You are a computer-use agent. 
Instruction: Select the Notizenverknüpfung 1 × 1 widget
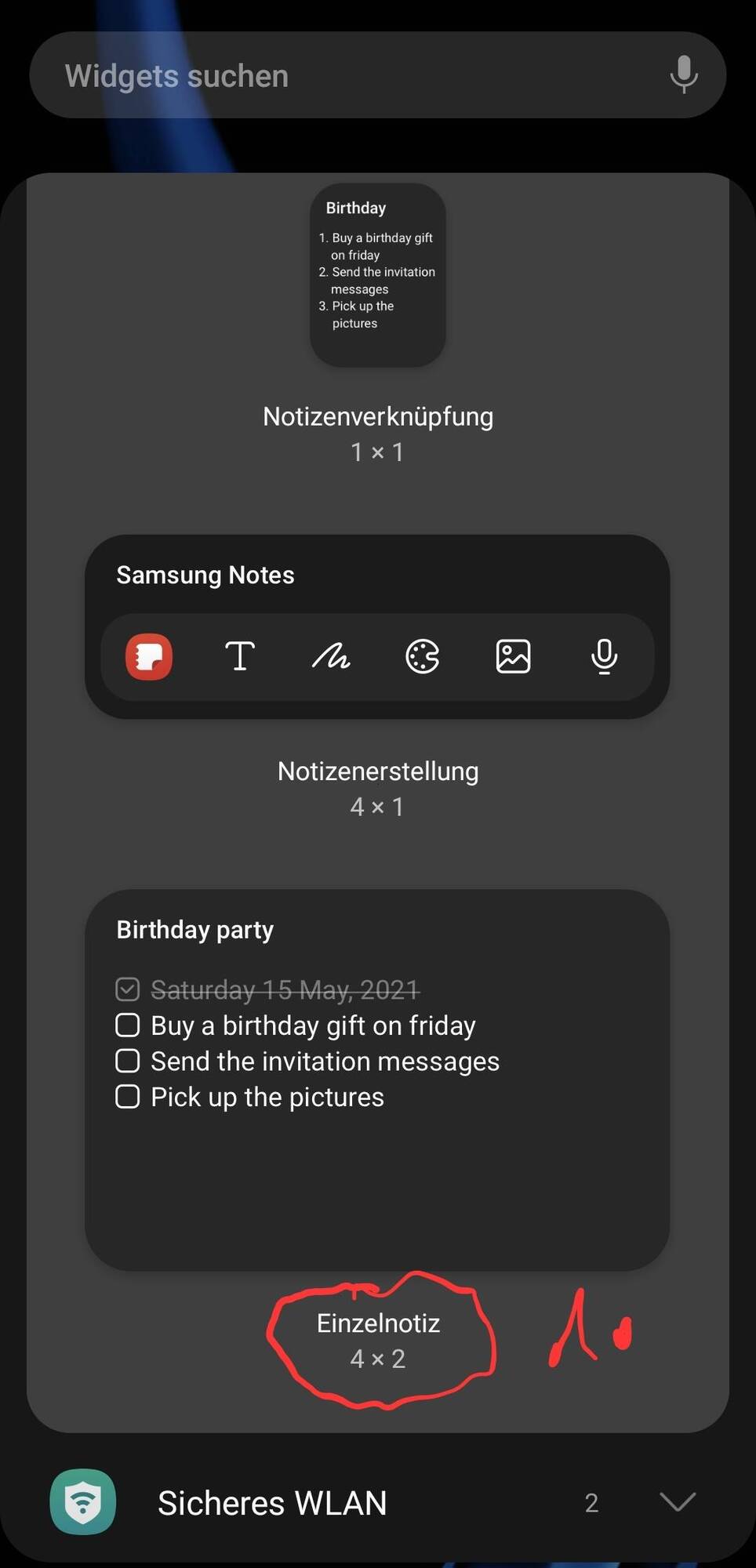[377, 276]
